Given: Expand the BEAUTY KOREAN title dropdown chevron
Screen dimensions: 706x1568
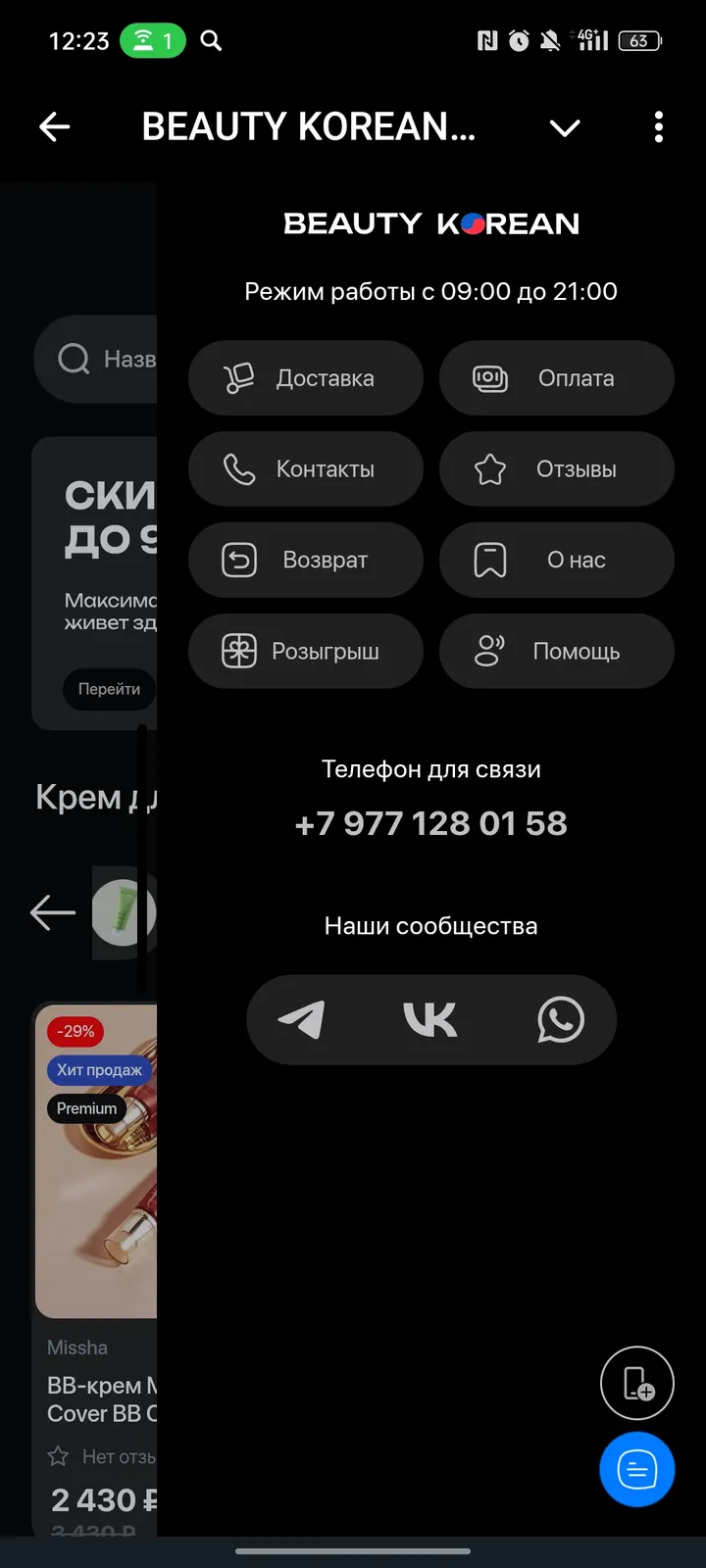Looking at the screenshot, I should tap(565, 127).
